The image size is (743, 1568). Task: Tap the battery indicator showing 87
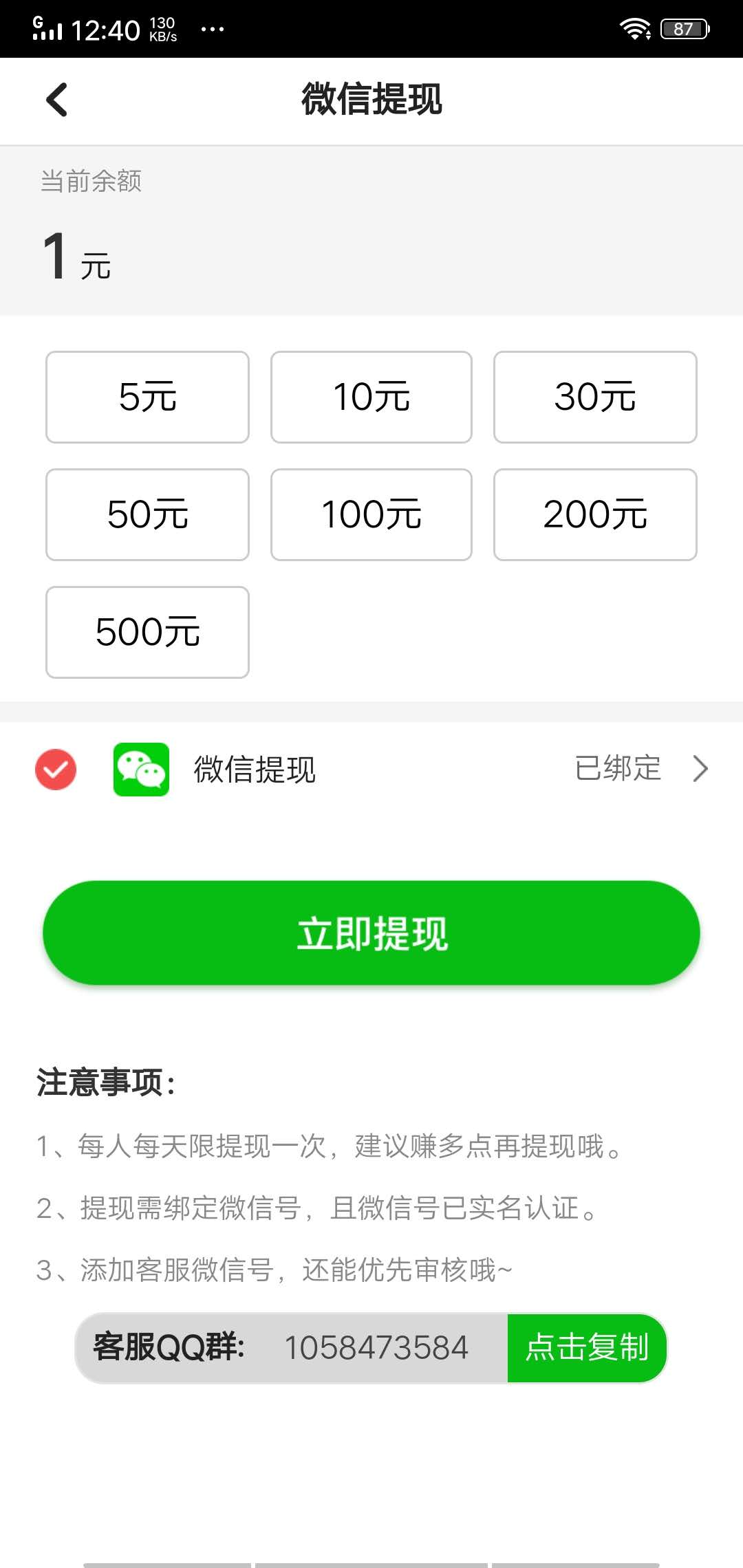point(683,28)
